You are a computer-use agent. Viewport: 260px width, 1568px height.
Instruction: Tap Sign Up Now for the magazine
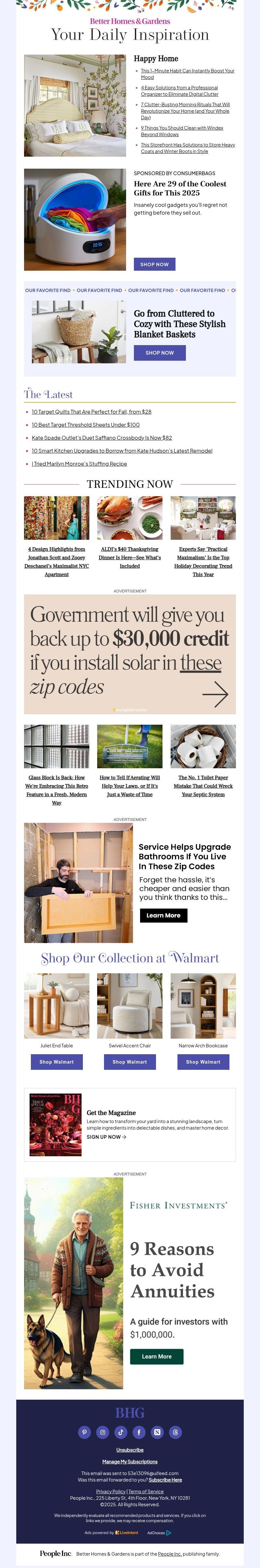[107, 1137]
